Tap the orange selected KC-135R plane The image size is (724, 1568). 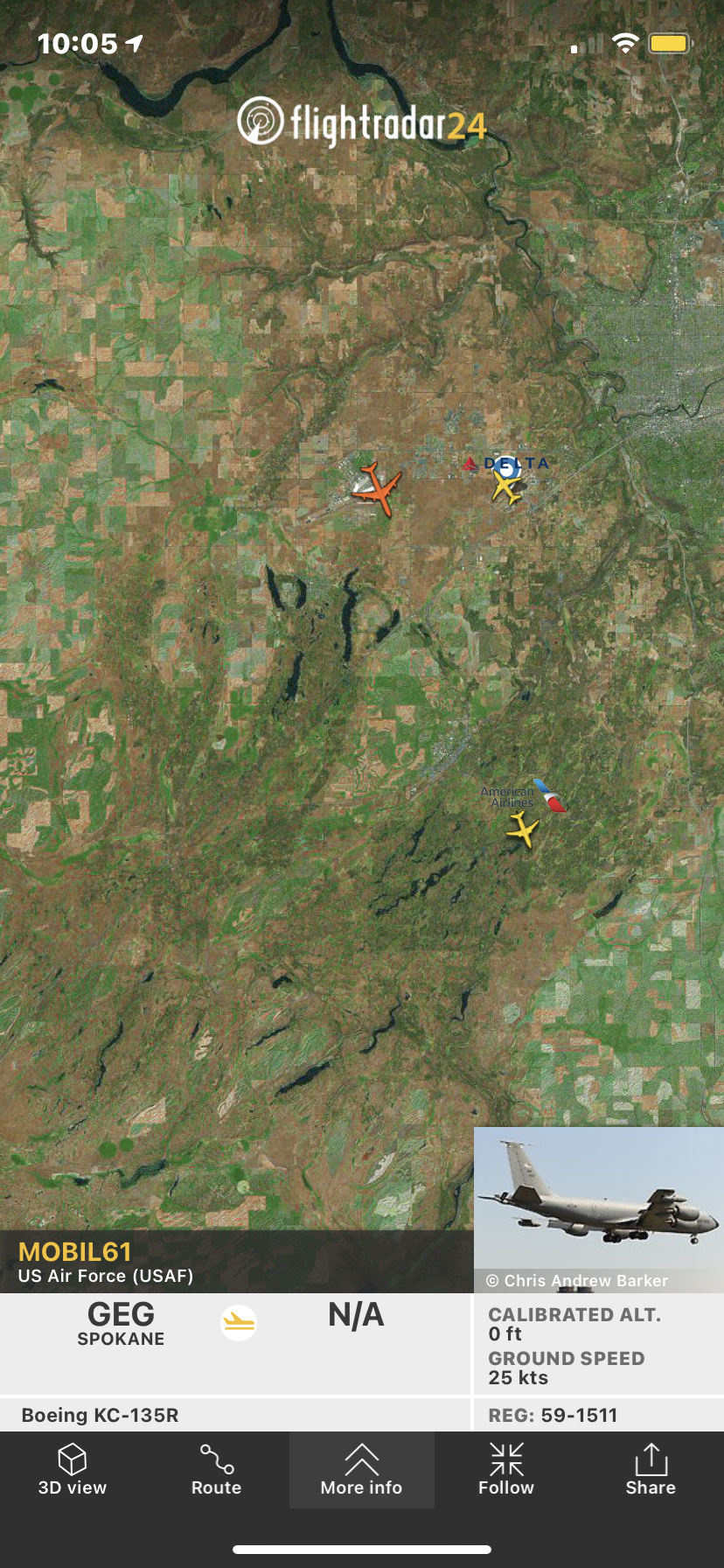coord(377,489)
